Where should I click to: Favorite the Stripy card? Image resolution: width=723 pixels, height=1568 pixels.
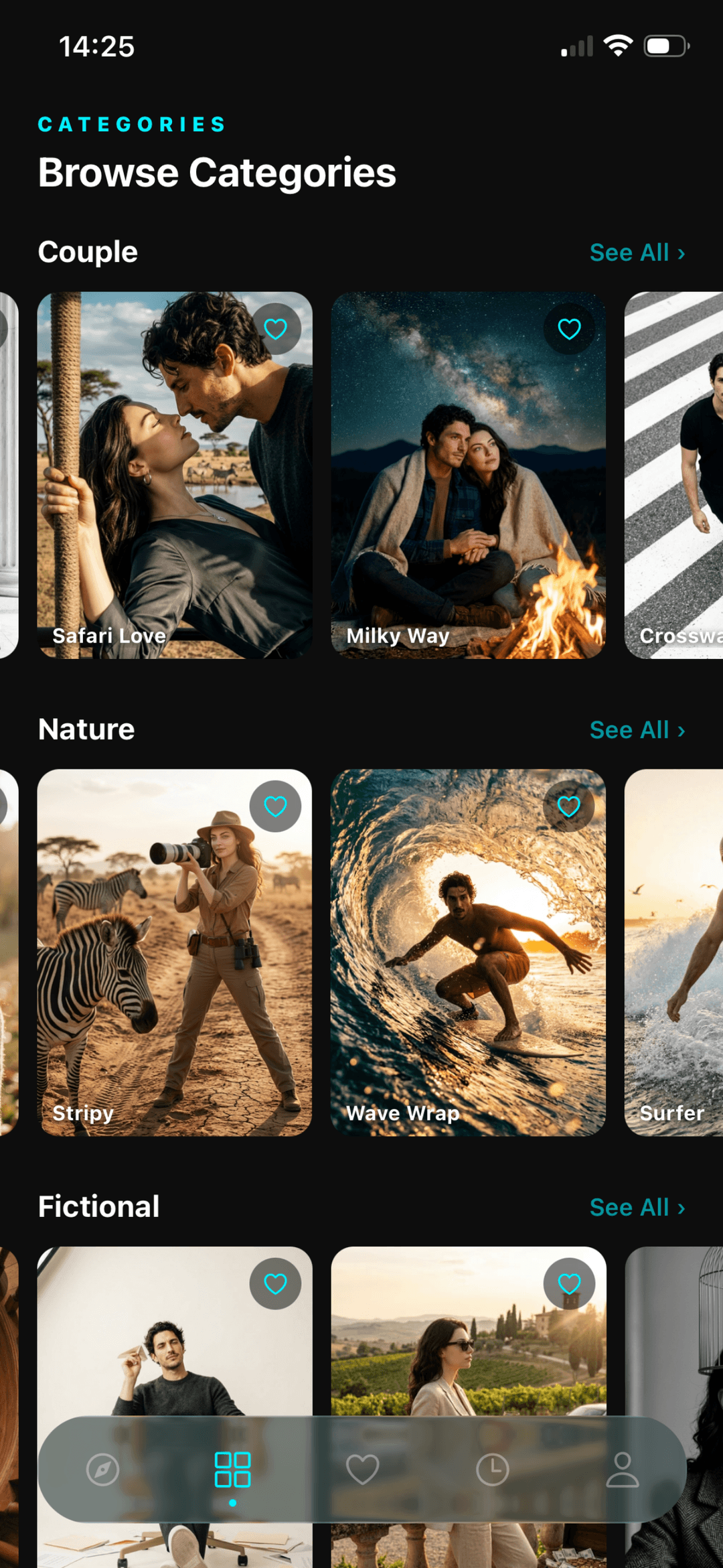pyautogui.click(x=275, y=806)
